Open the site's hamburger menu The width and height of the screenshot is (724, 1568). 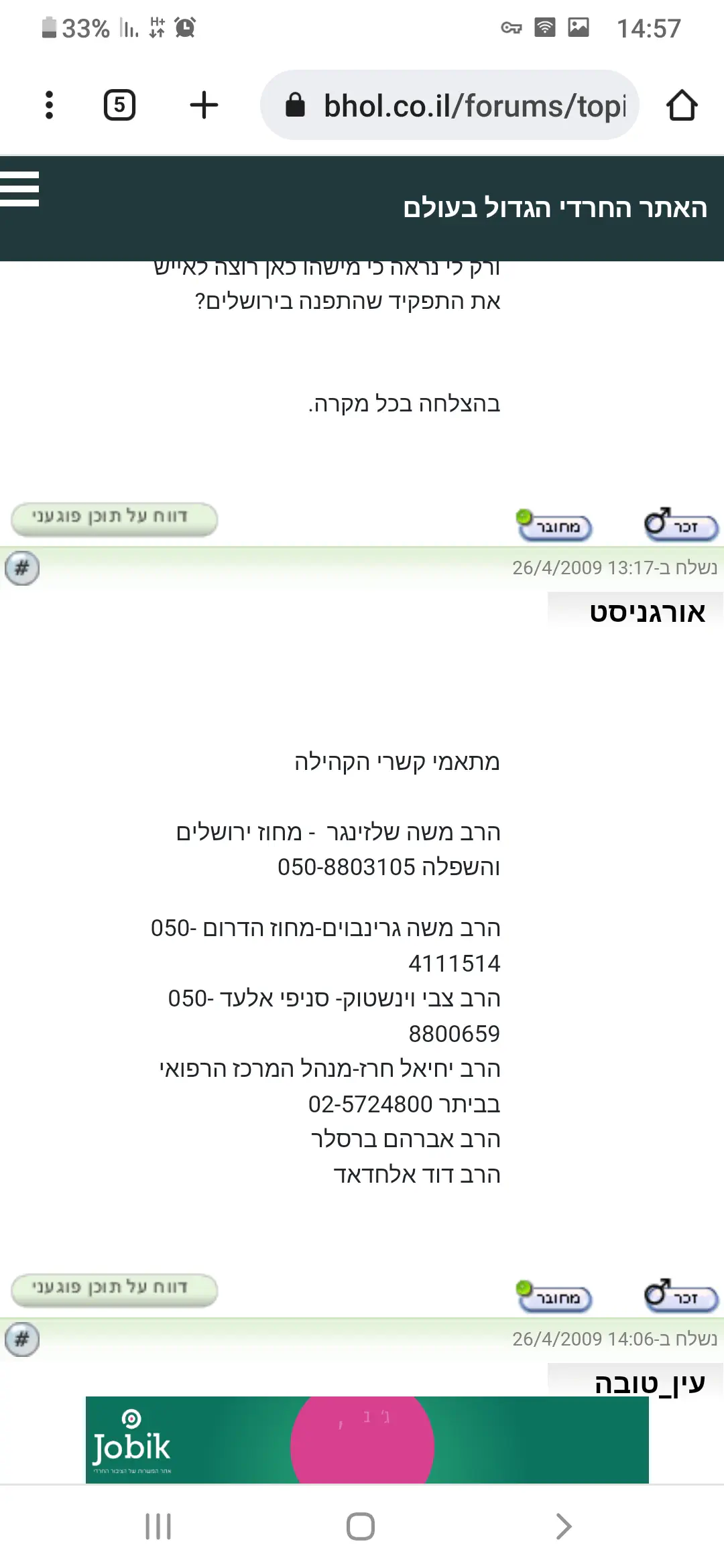click(20, 189)
